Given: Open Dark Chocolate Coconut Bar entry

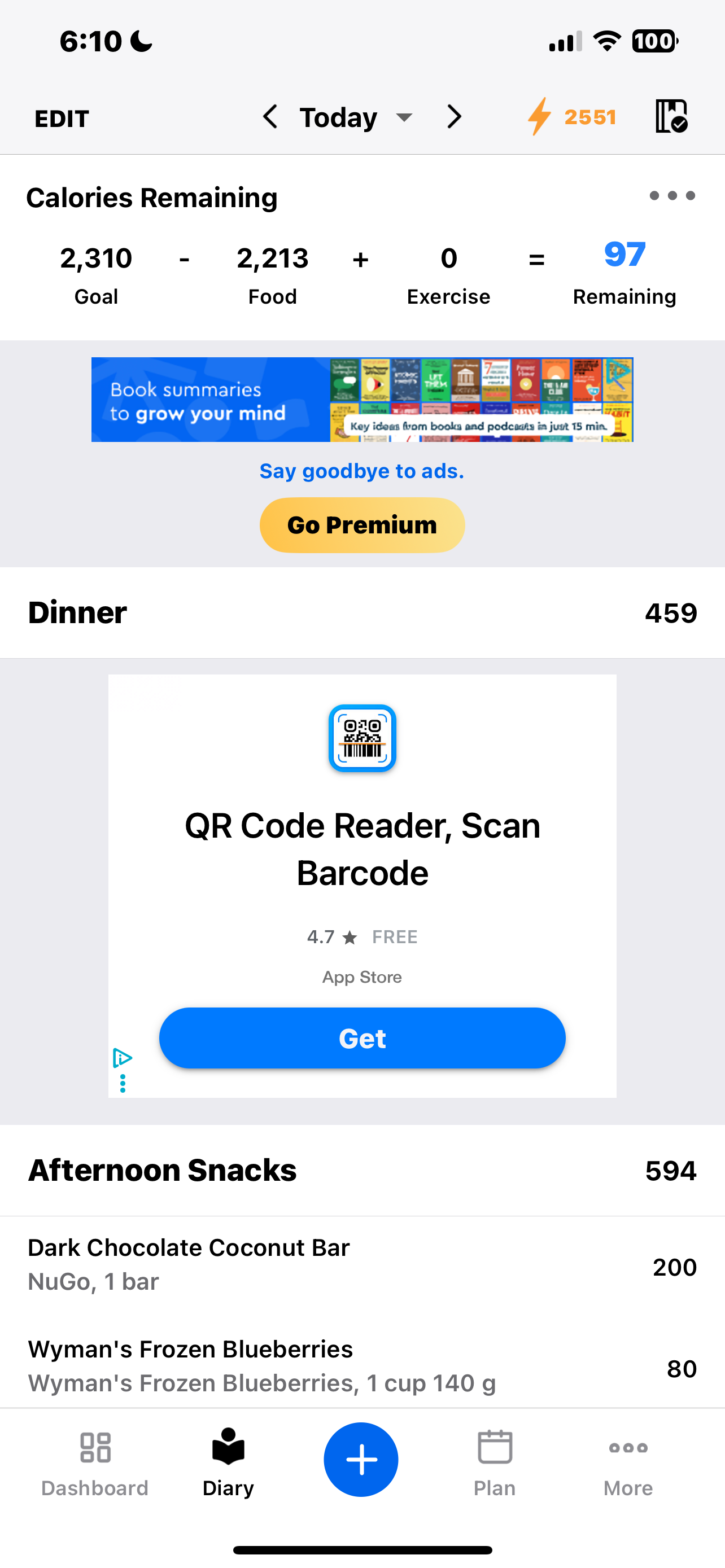Looking at the screenshot, I should point(361,1265).
